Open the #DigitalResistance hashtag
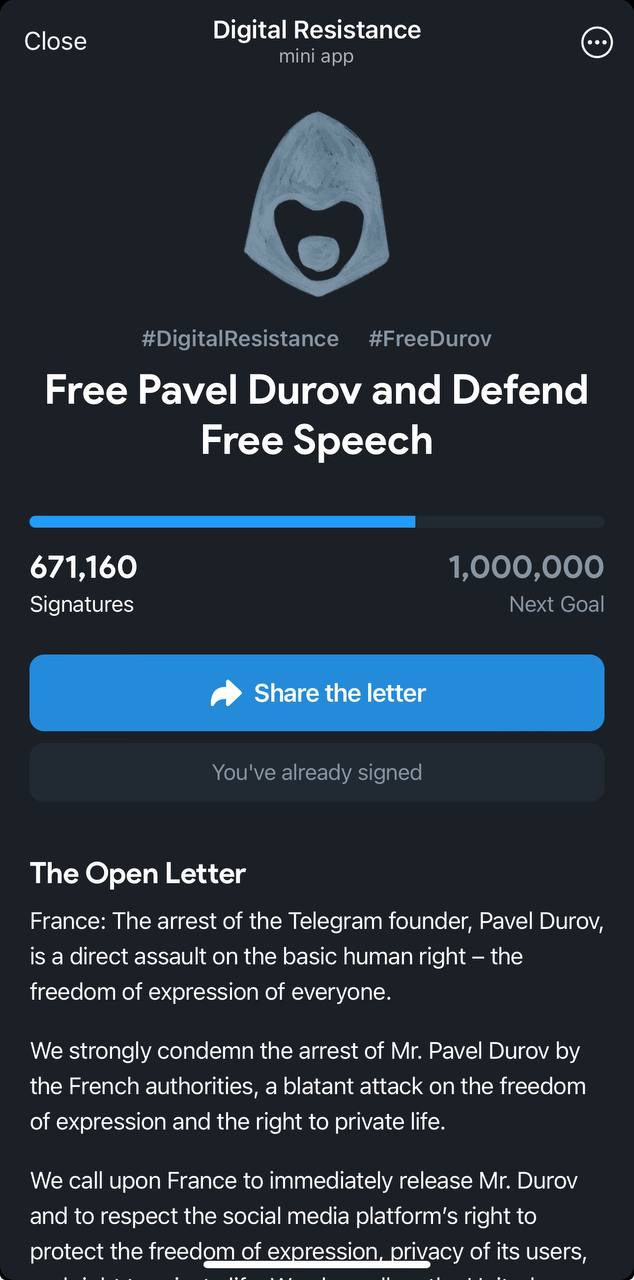The image size is (634, 1280). click(240, 338)
